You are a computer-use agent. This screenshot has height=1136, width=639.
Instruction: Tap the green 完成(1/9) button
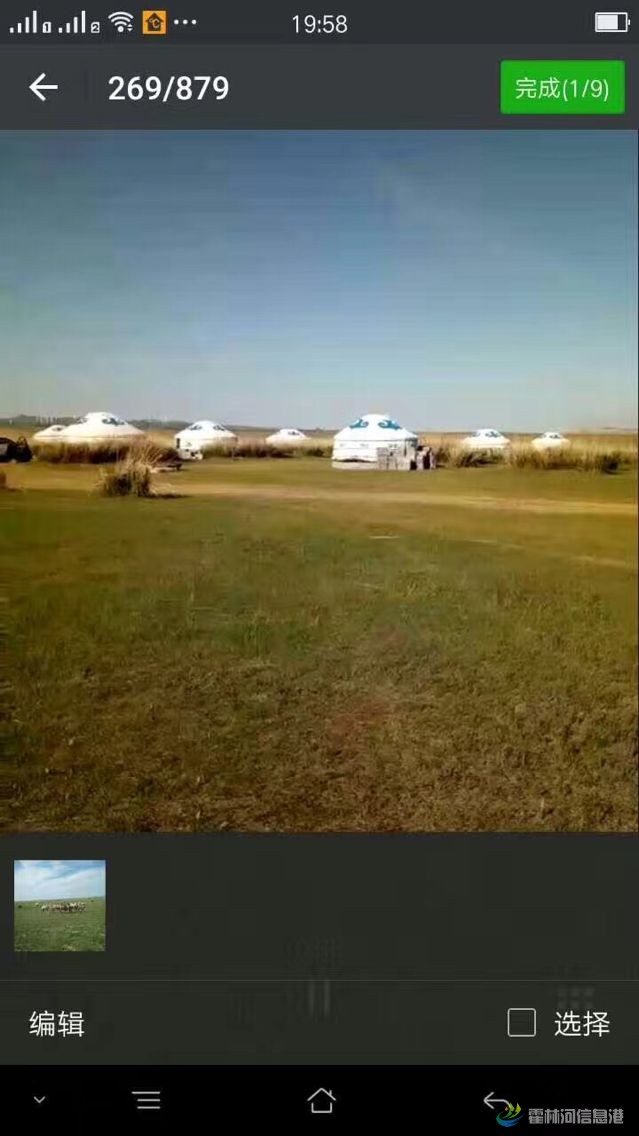[562, 88]
